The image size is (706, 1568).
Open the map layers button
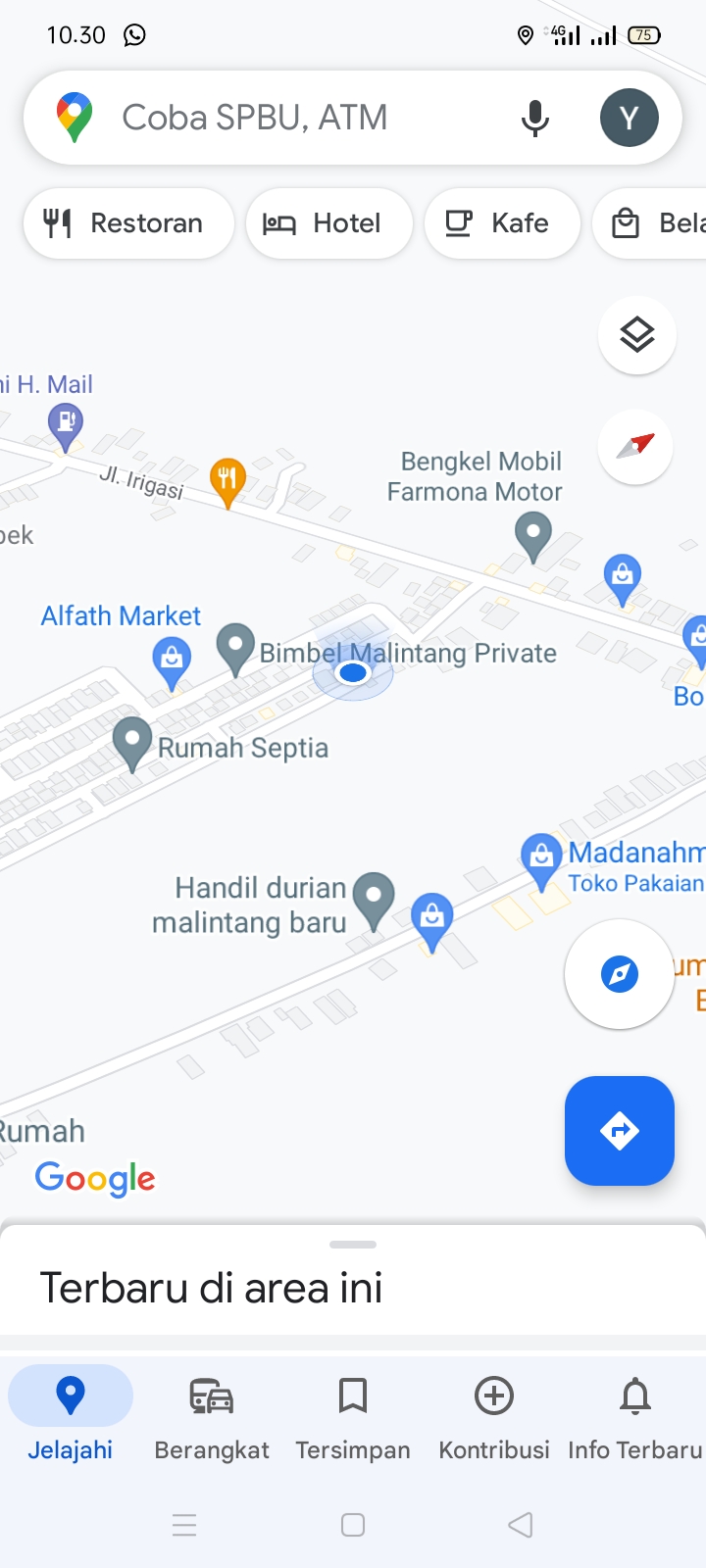click(636, 335)
